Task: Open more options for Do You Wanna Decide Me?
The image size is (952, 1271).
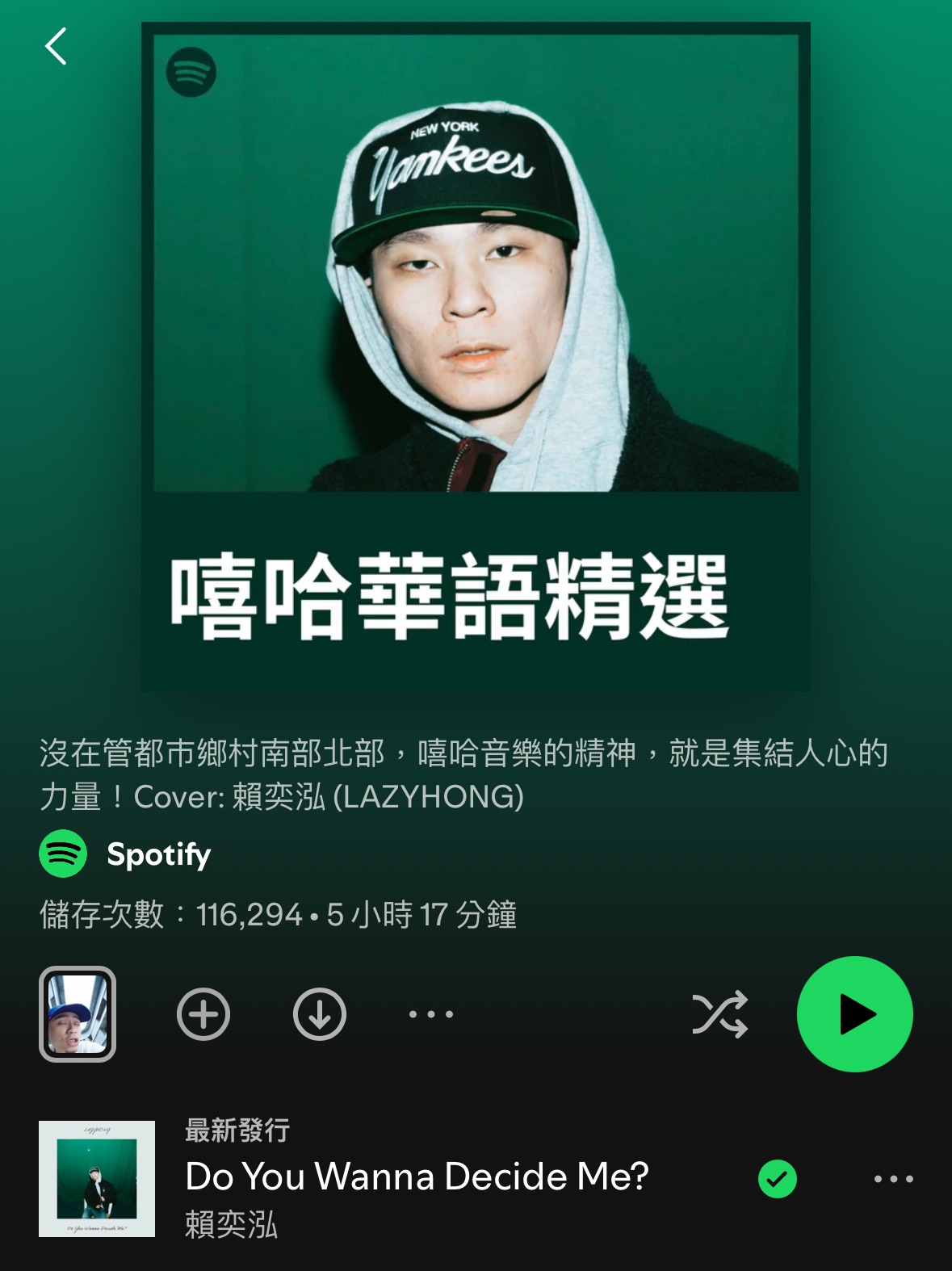Action: (x=893, y=1179)
